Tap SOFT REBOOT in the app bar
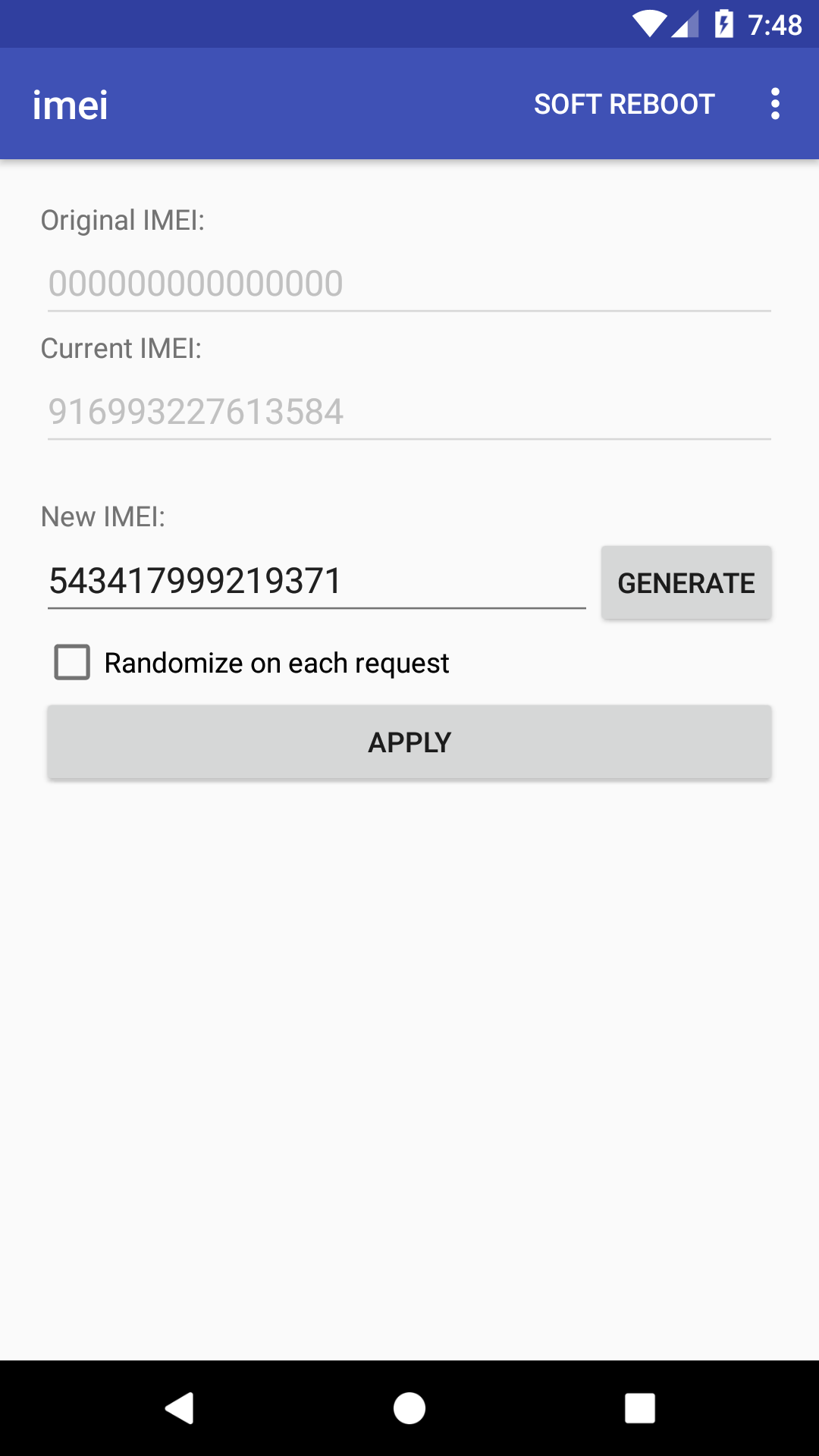Viewport: 819px width, 1456px height. click(x=624, y=104)
